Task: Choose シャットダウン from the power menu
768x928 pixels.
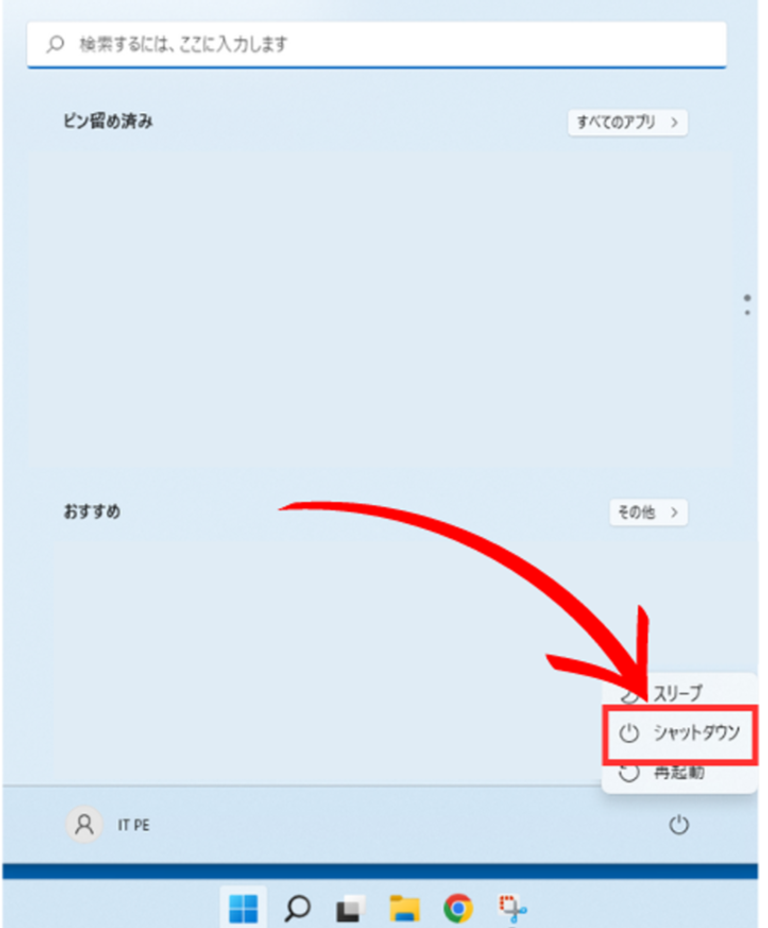Action: click(x=680, y=733)
